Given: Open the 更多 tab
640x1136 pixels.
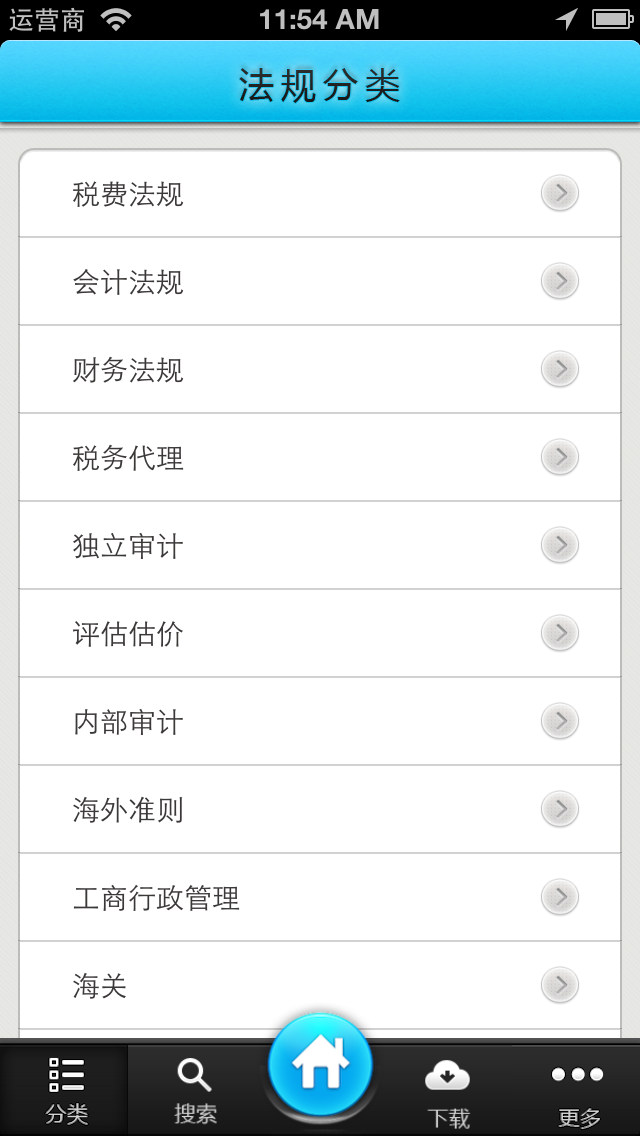Looking at the screenshot, I should point(577,1090).
